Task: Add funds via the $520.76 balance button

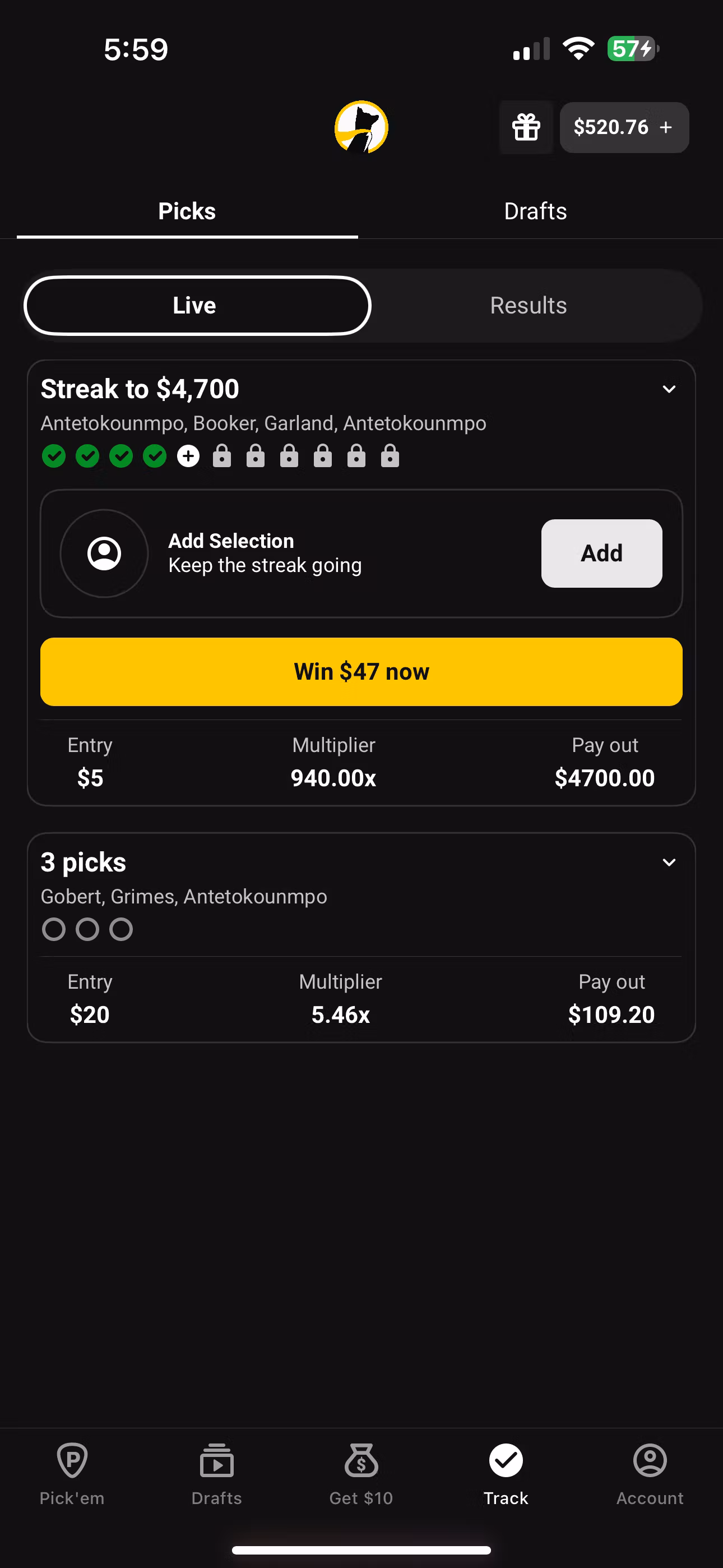Action: (624, 127)
